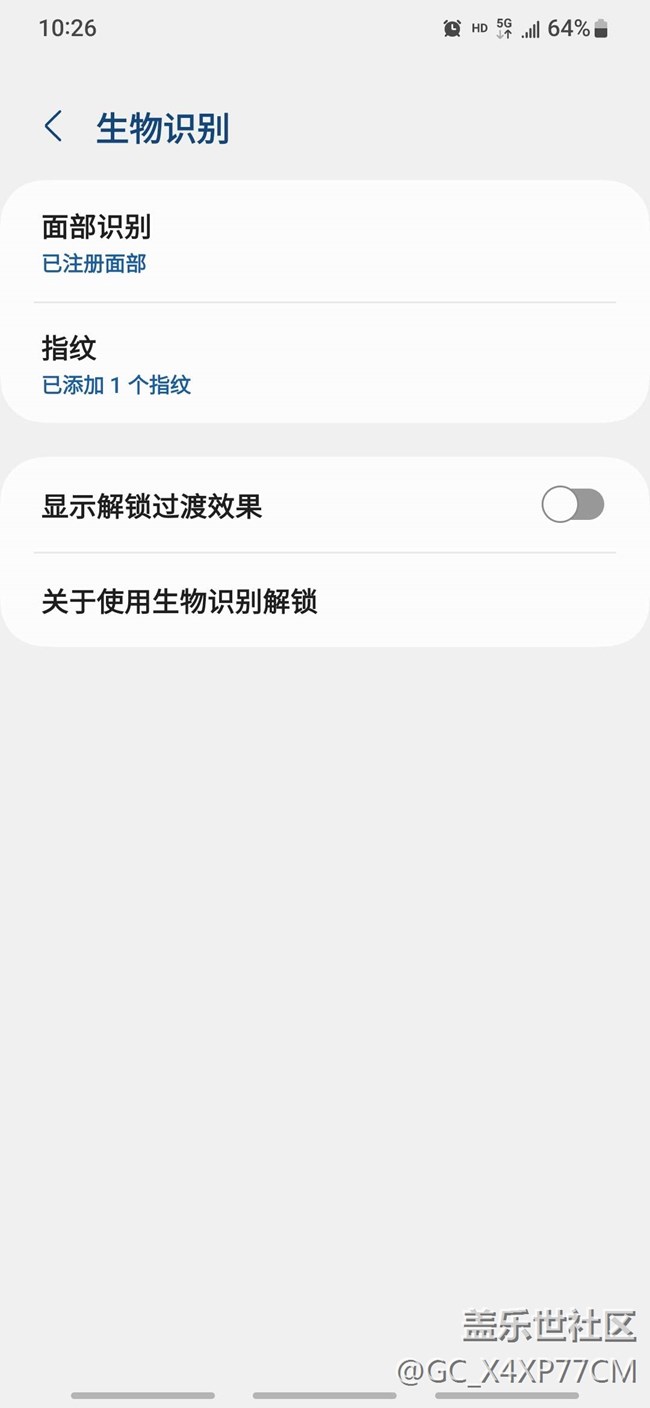Open 指纹 settings
Screen dimensions: 650x1408
tap(324, 364)
